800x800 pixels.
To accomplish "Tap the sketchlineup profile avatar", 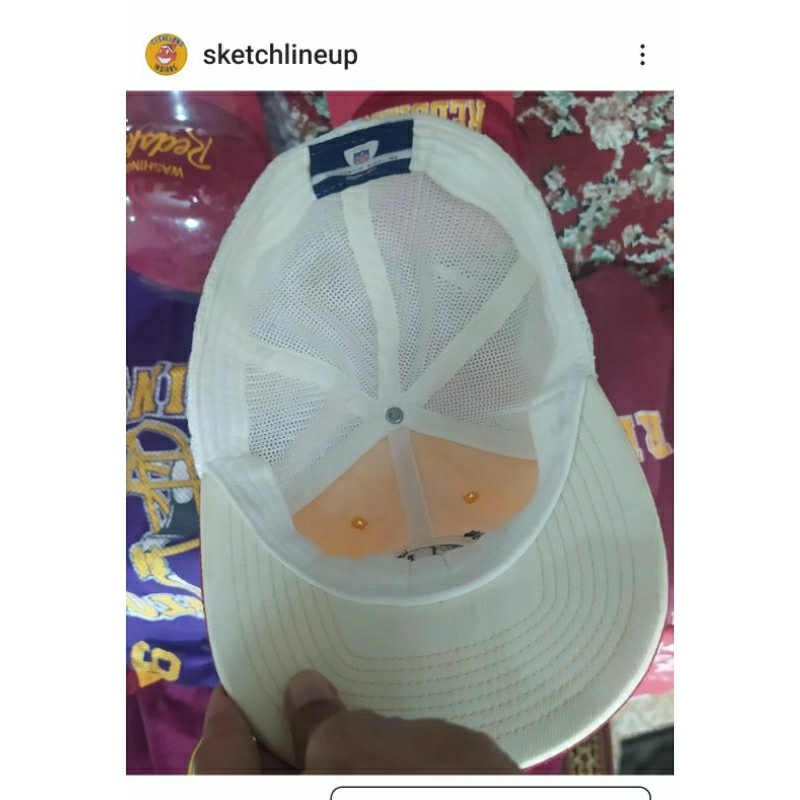I will (166, 55).
